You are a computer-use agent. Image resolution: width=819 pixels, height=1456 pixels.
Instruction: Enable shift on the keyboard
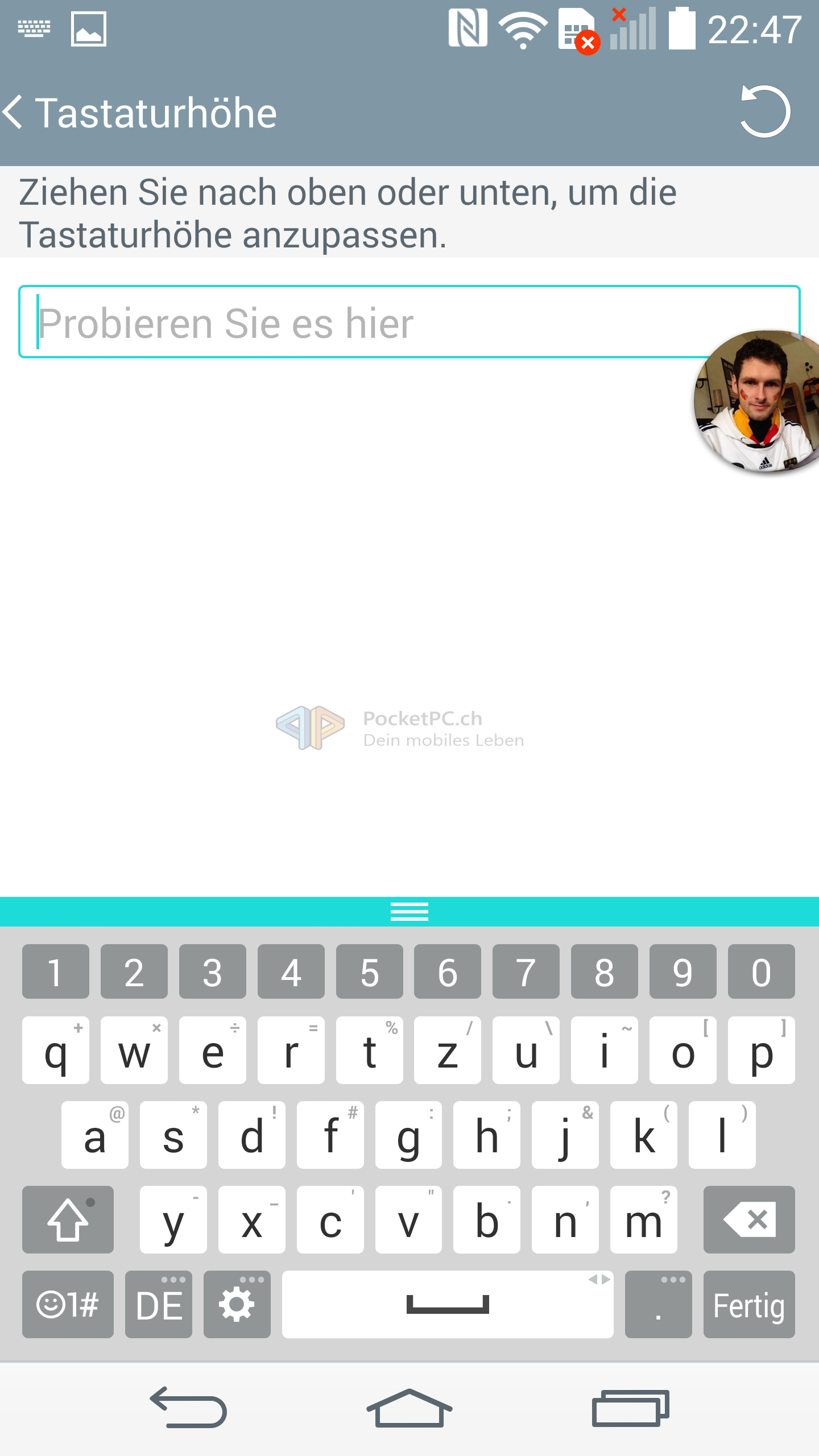pos(68,1219)
